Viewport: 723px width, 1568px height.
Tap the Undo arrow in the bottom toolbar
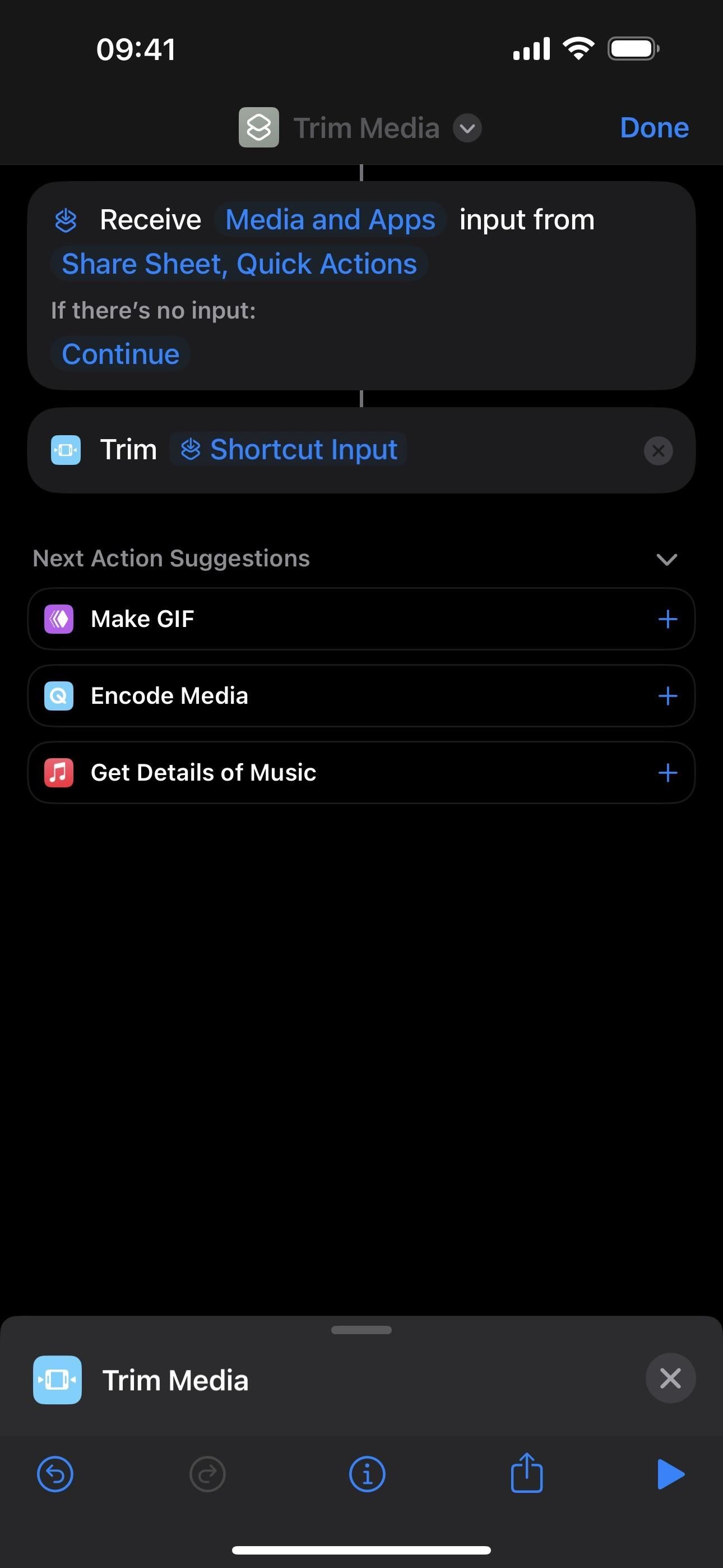tap(55, 1474)
